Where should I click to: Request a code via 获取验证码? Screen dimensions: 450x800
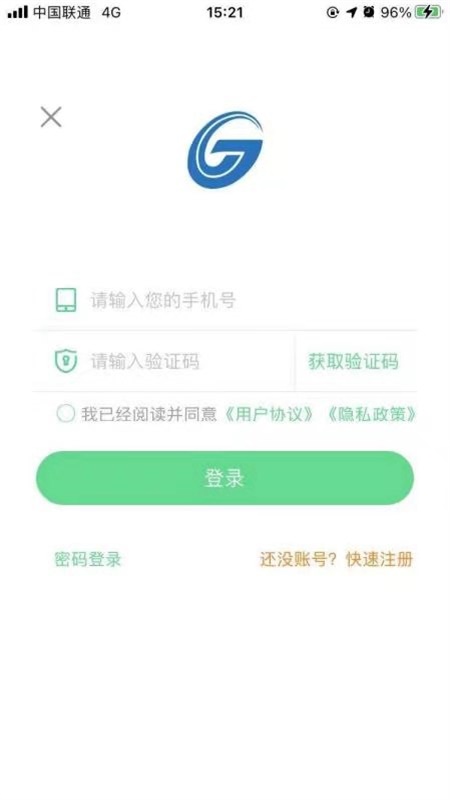(x=353, y=362)
